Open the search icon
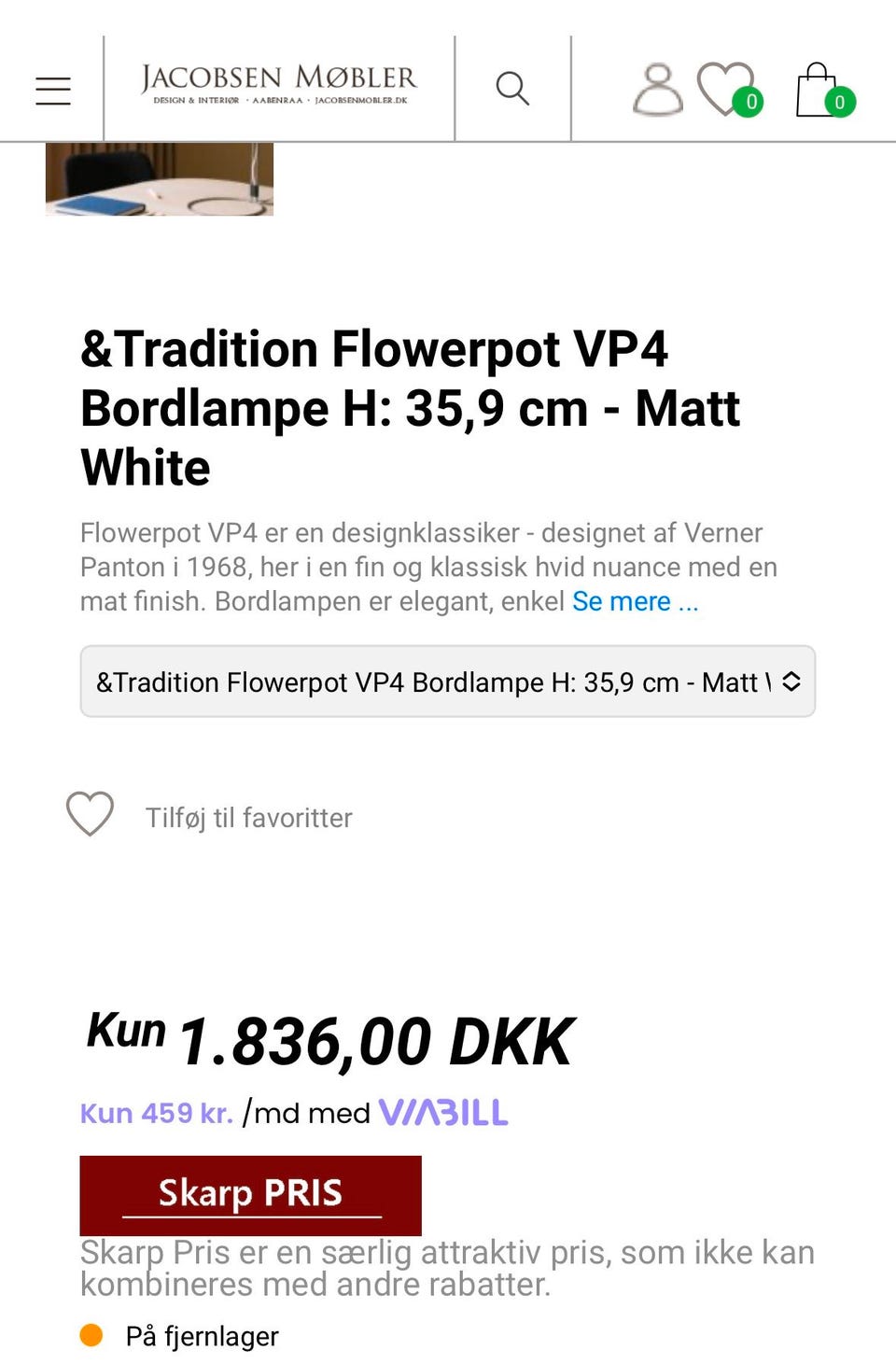 pos(512,89)
